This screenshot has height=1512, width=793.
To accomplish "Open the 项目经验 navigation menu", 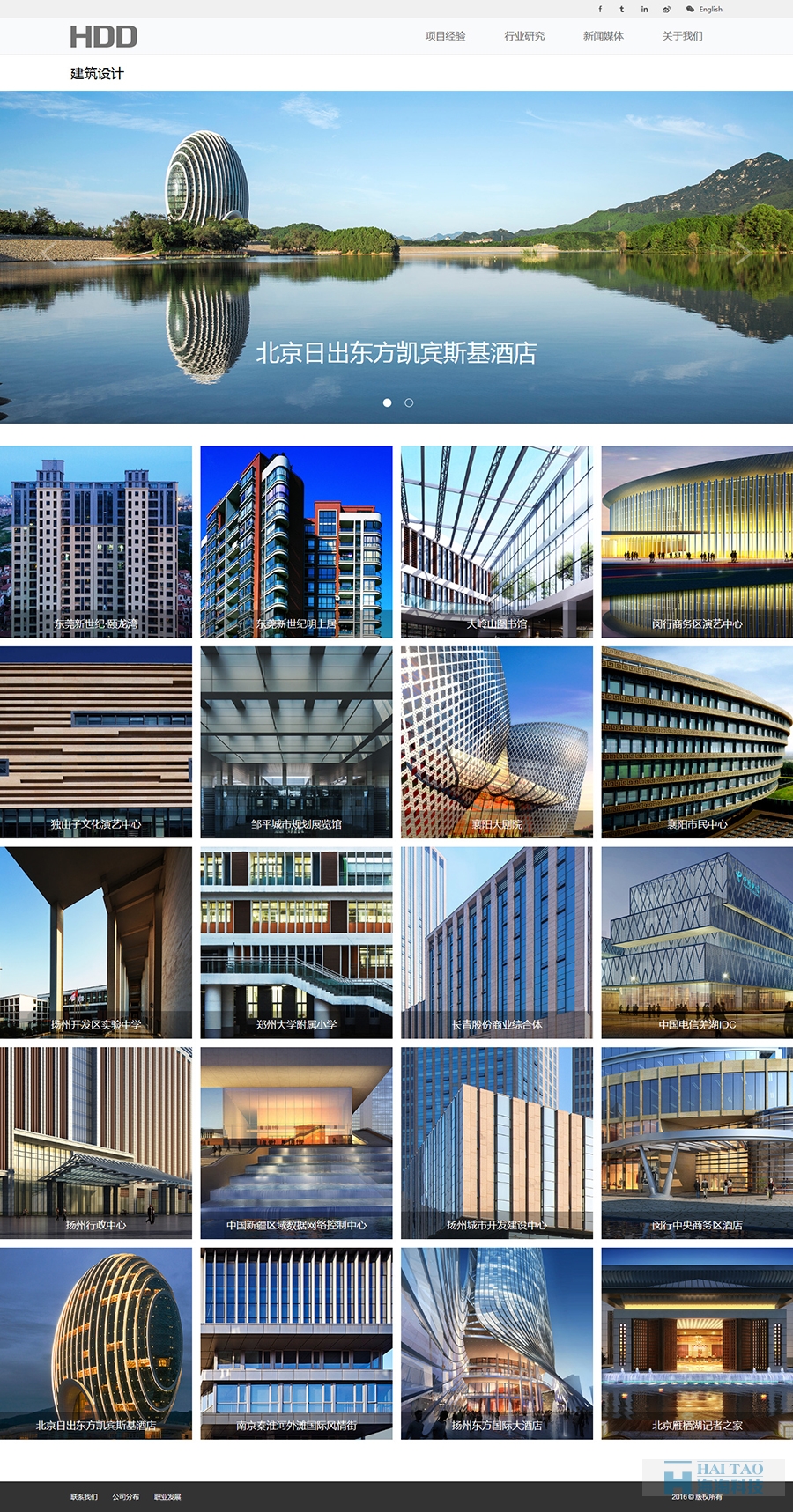I will click(x=445, y=36).
